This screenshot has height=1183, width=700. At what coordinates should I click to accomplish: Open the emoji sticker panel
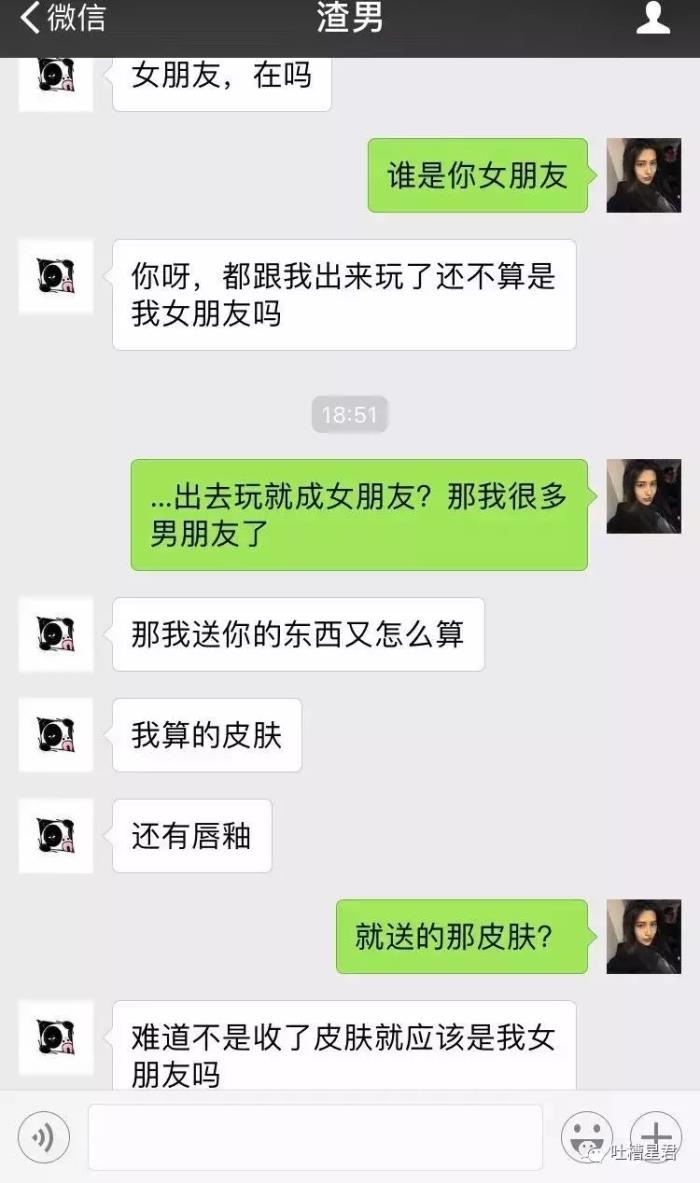tap(586, 1137)
